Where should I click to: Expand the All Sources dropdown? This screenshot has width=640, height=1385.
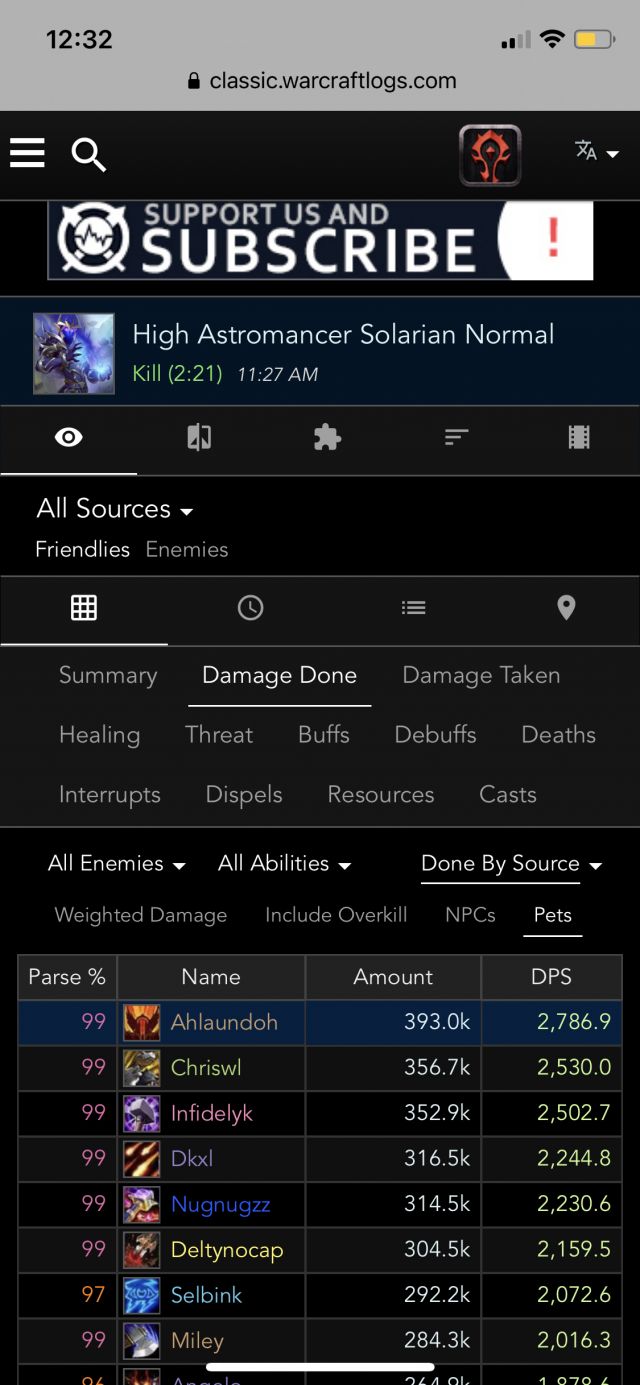[x=114, y=509]
